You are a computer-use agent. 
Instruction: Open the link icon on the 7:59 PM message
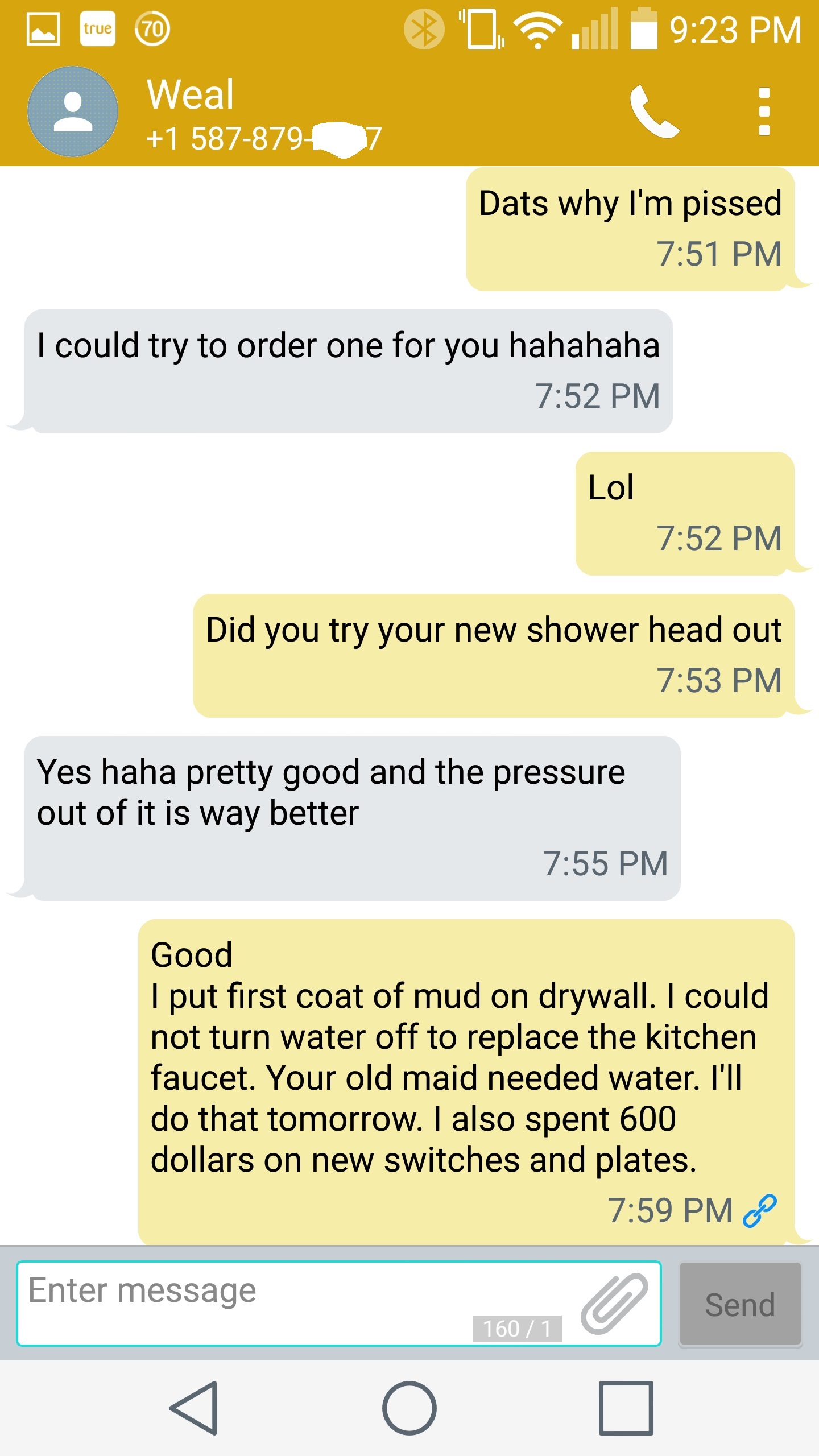coord(760,1210)
